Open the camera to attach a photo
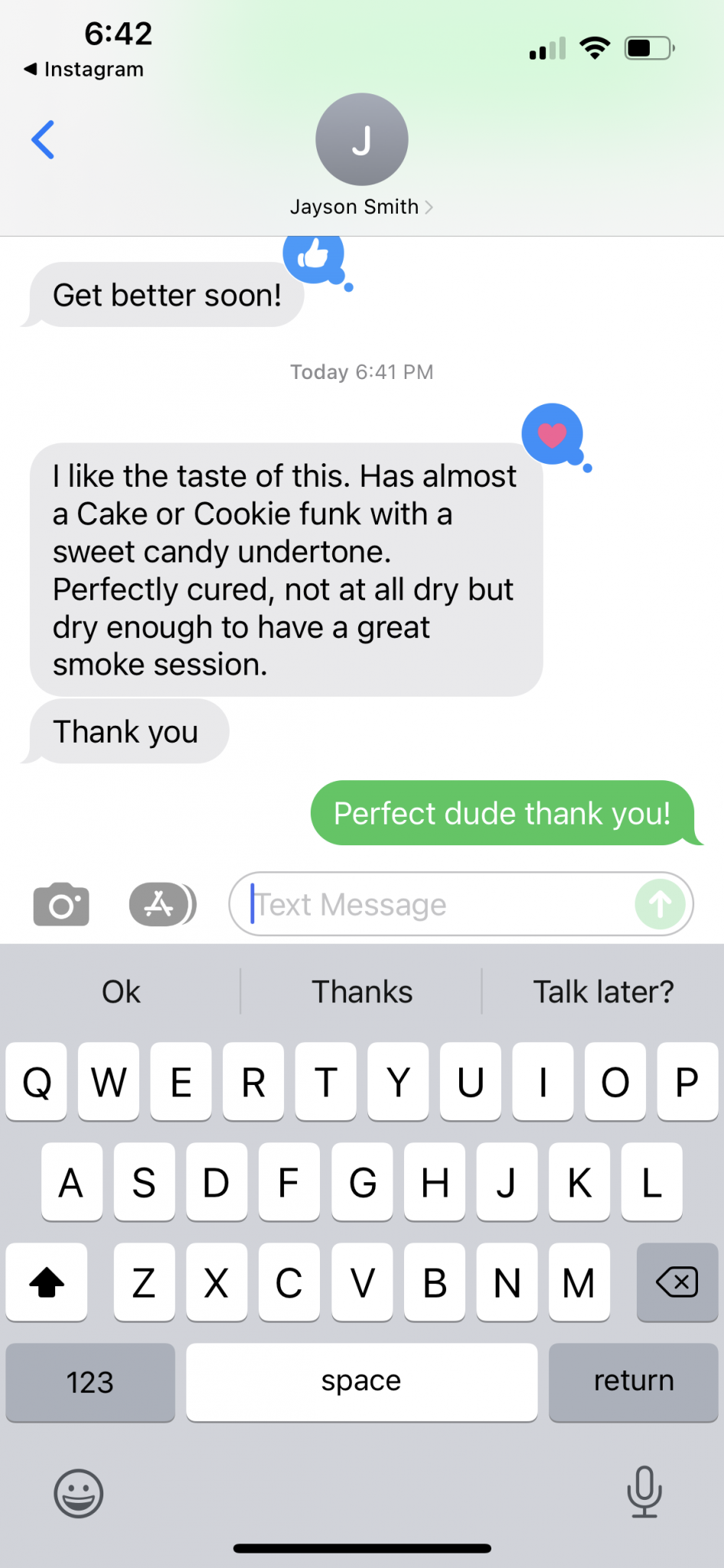This screenshot has height=1568, width=724. [x=61, y=904]
